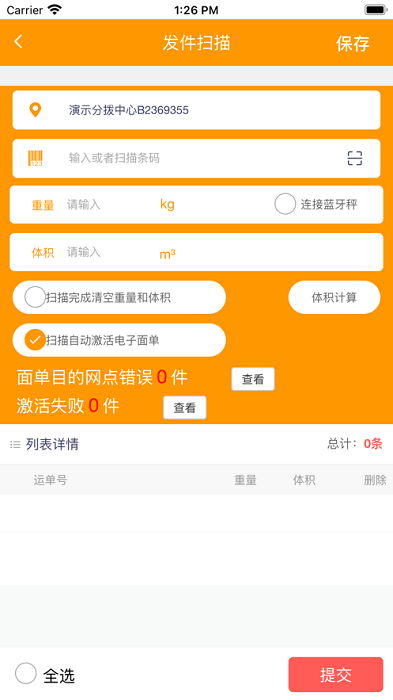
Task: Open the 演示分拨中心B2369355 location field
Action: (196, 110)
